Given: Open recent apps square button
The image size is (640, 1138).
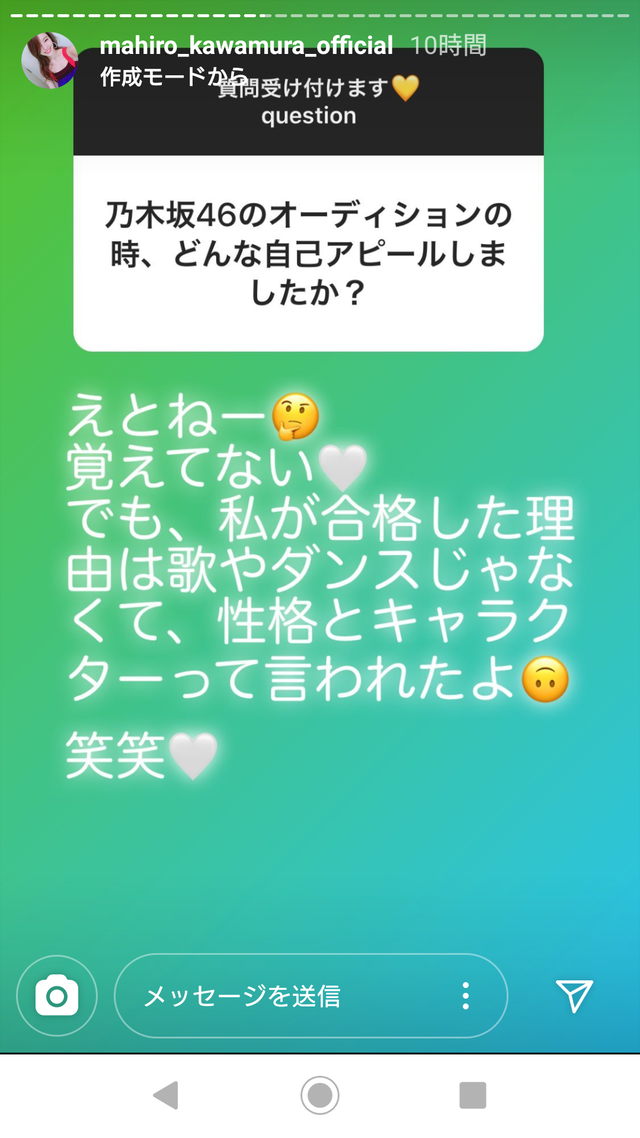Looking at the screenshot, I should point(473,1095).
